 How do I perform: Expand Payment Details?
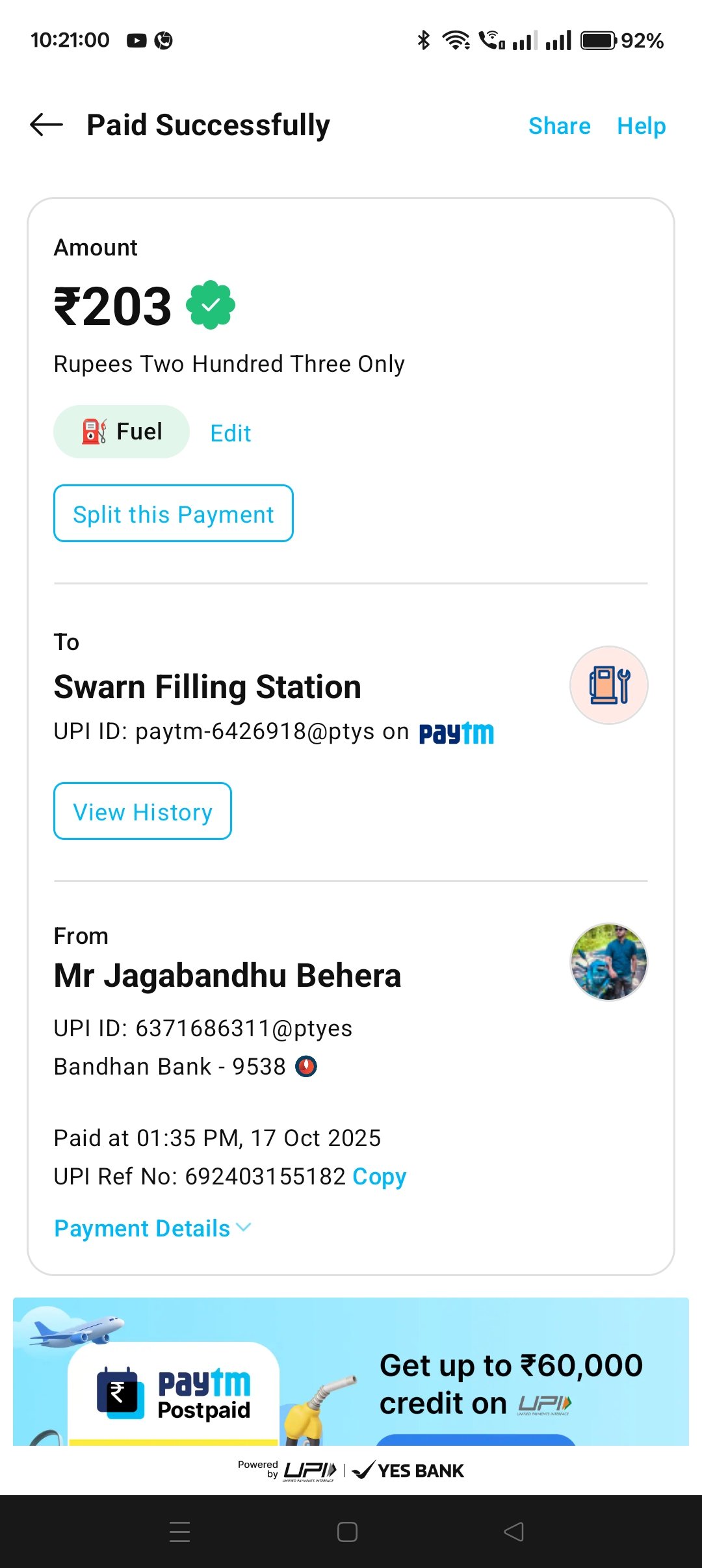(153, 1228)
